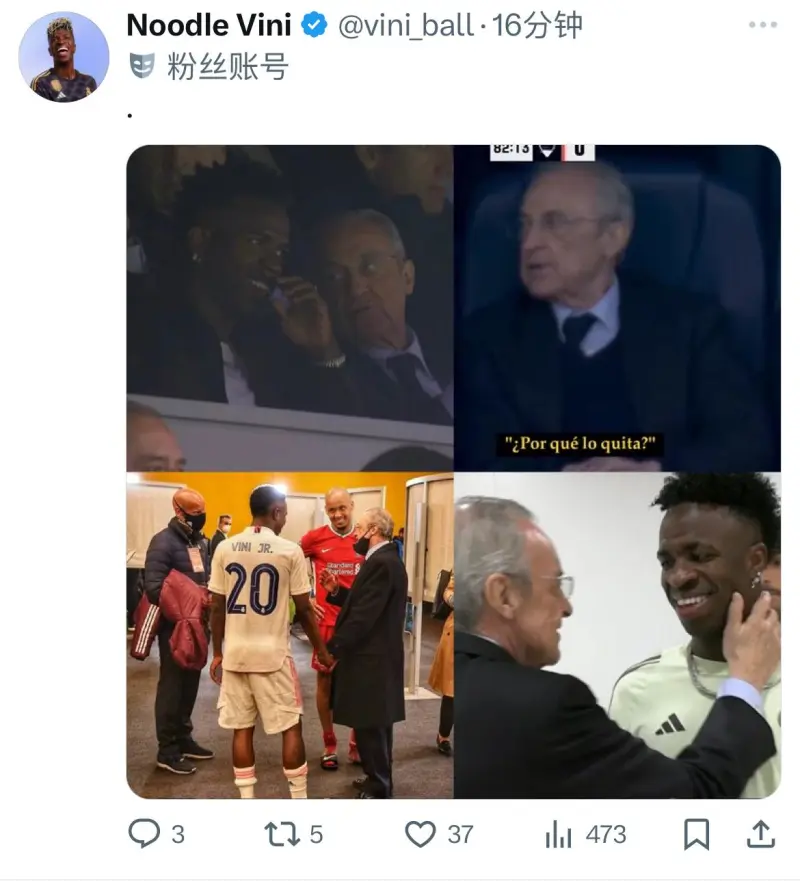The width and height of the screenshot is (800, 888).
Task: Open Noodle Vini's profile avatar
Action: (63, 57)
